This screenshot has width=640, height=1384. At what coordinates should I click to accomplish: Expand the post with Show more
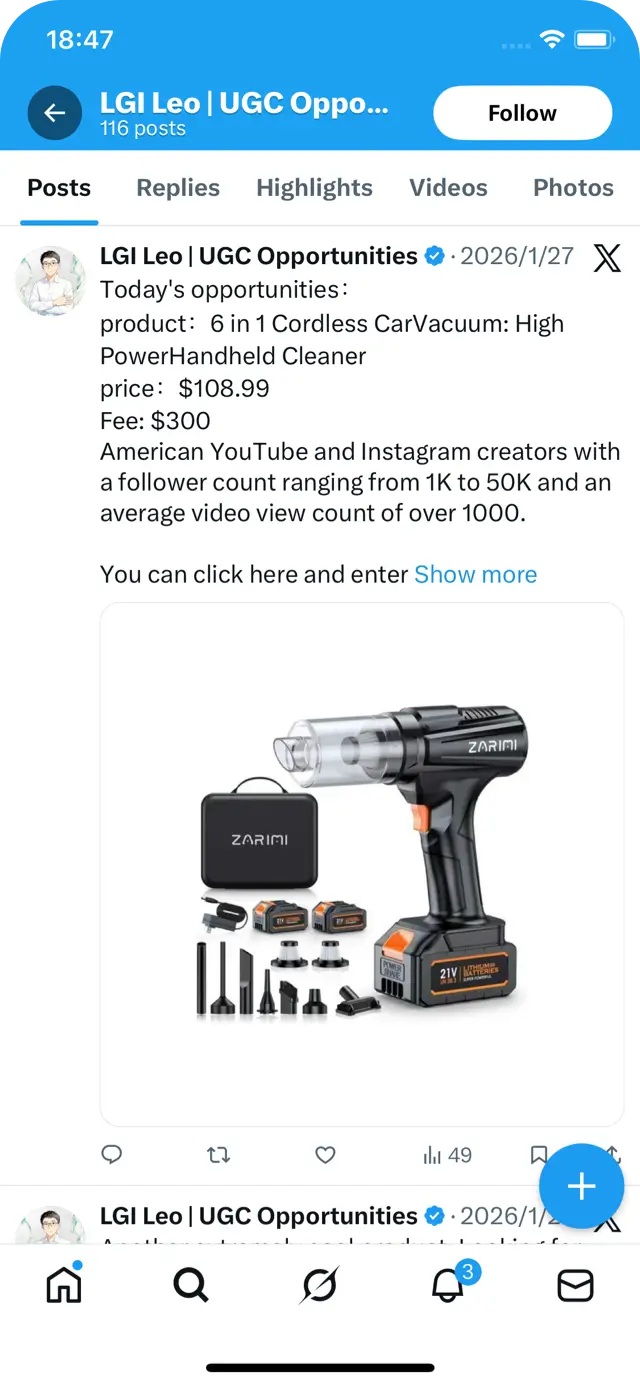(475, 574)
